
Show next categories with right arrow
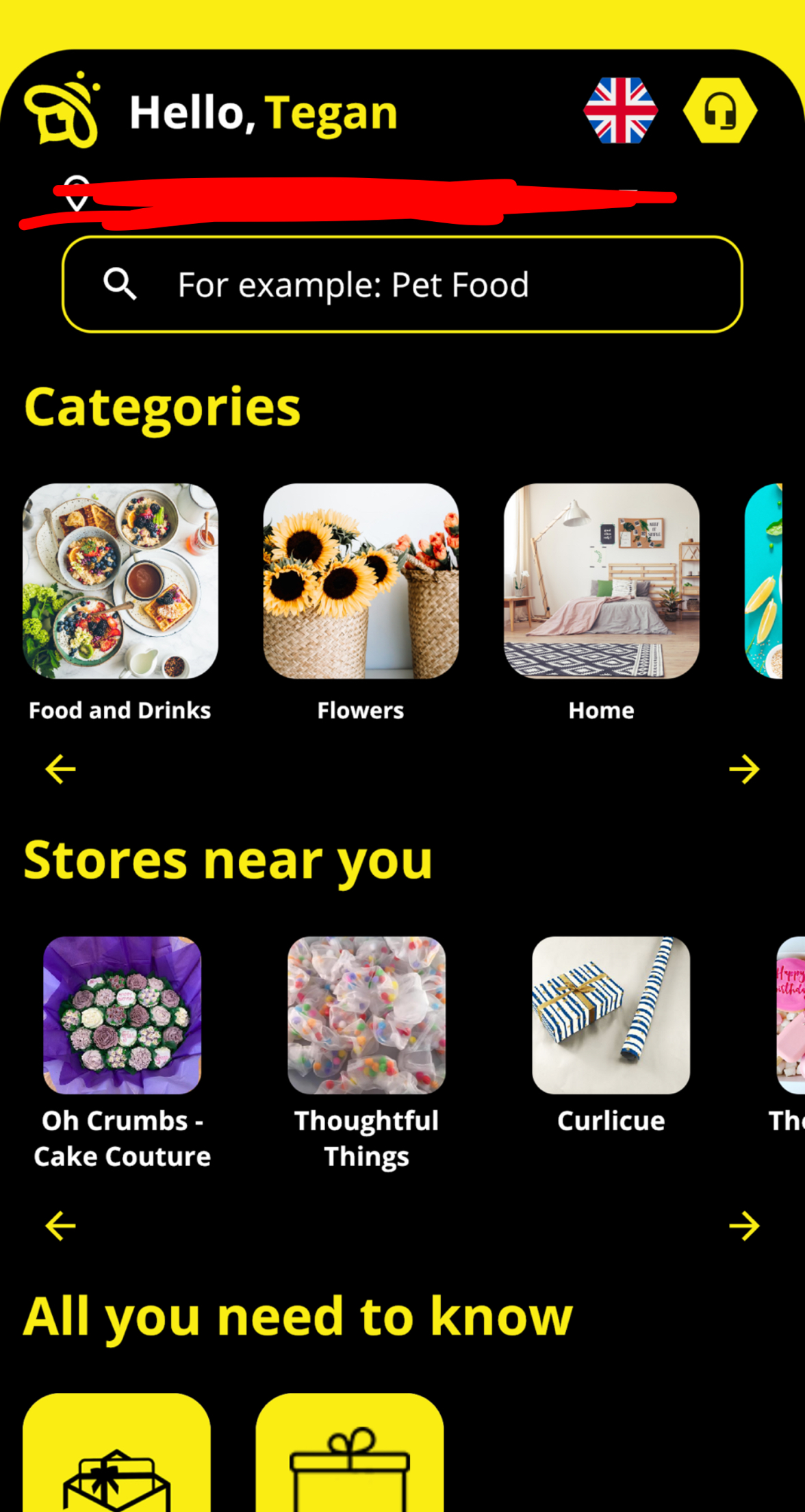[x=744, y=769]
